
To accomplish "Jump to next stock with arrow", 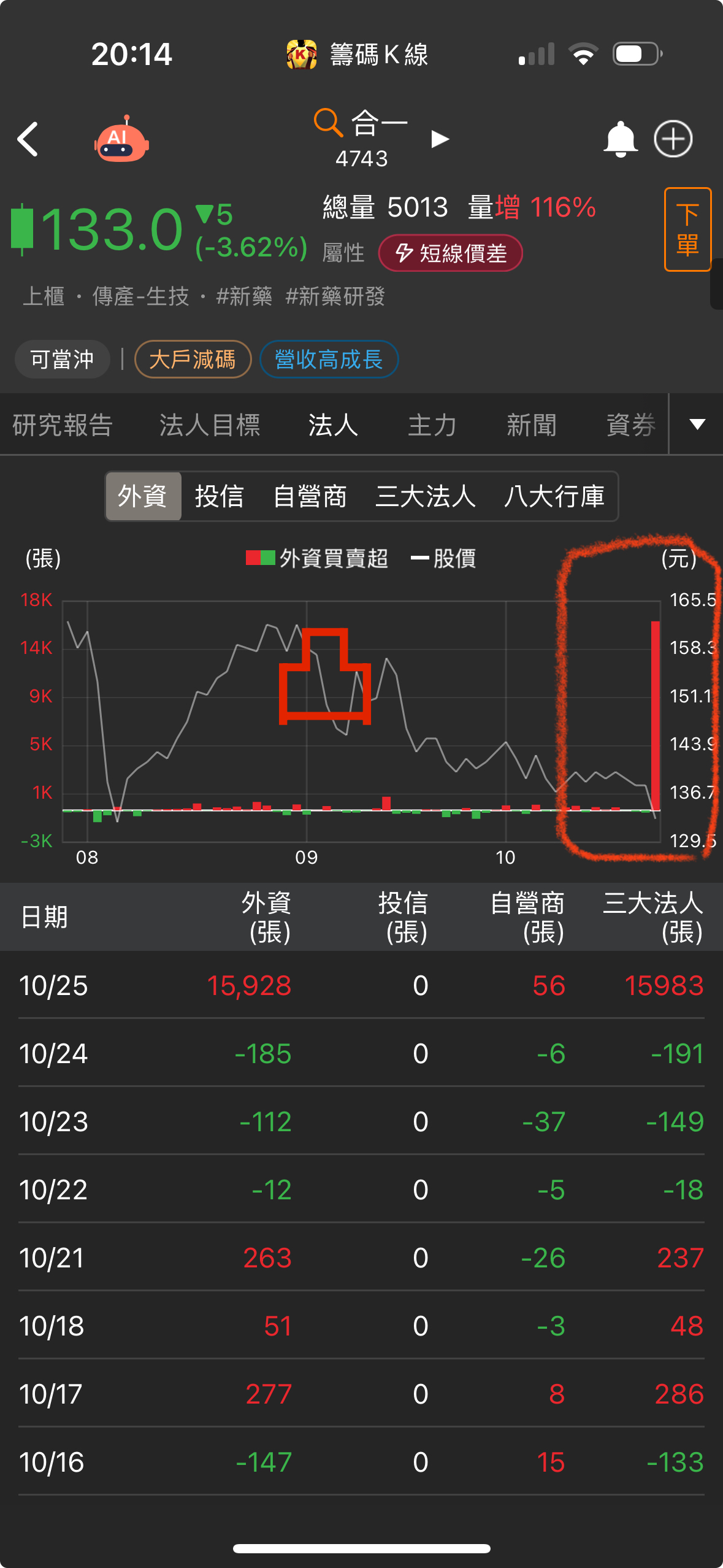I will 440,139.
